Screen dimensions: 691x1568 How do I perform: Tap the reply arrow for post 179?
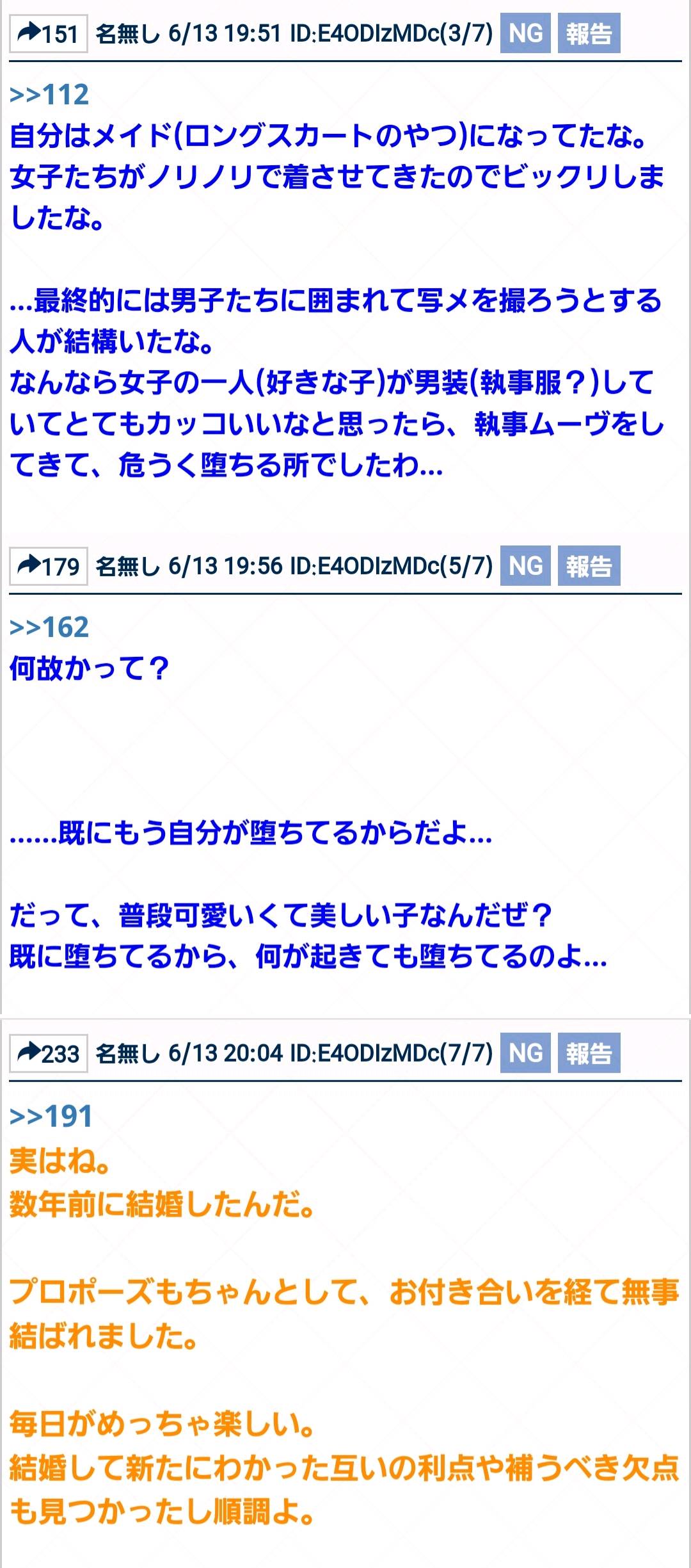tap(48, 566)
